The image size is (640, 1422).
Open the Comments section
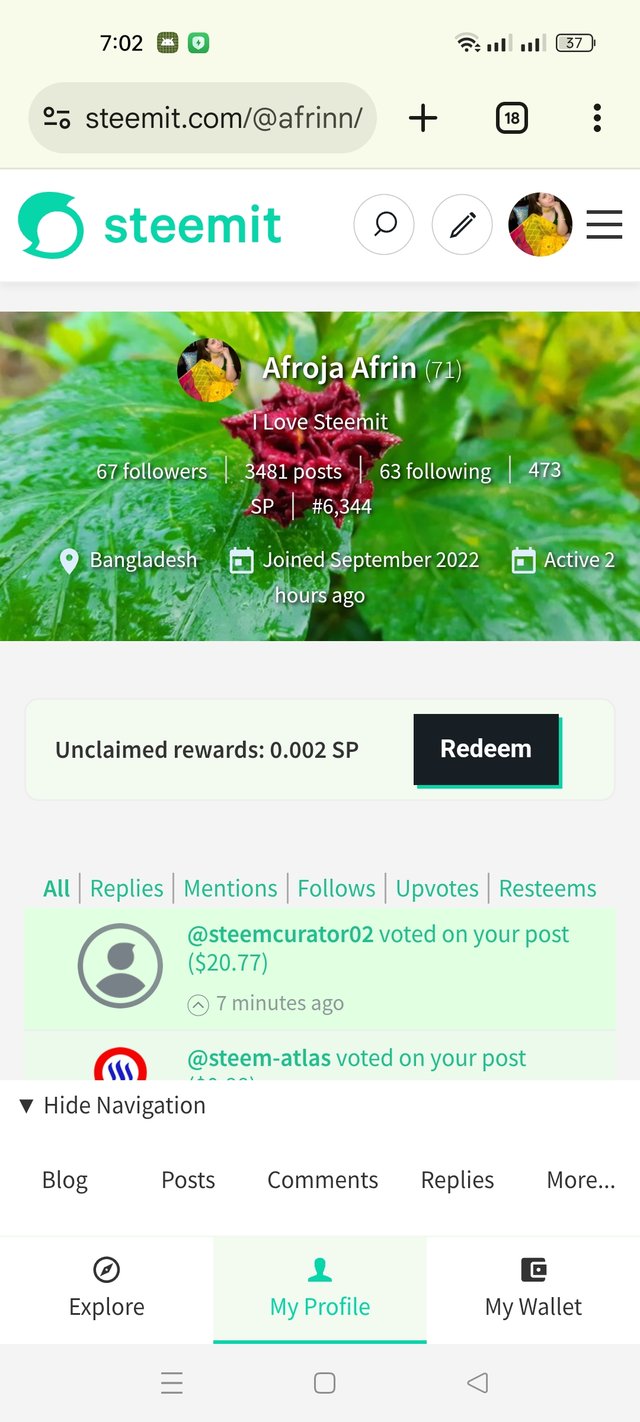click(322, 1180)
